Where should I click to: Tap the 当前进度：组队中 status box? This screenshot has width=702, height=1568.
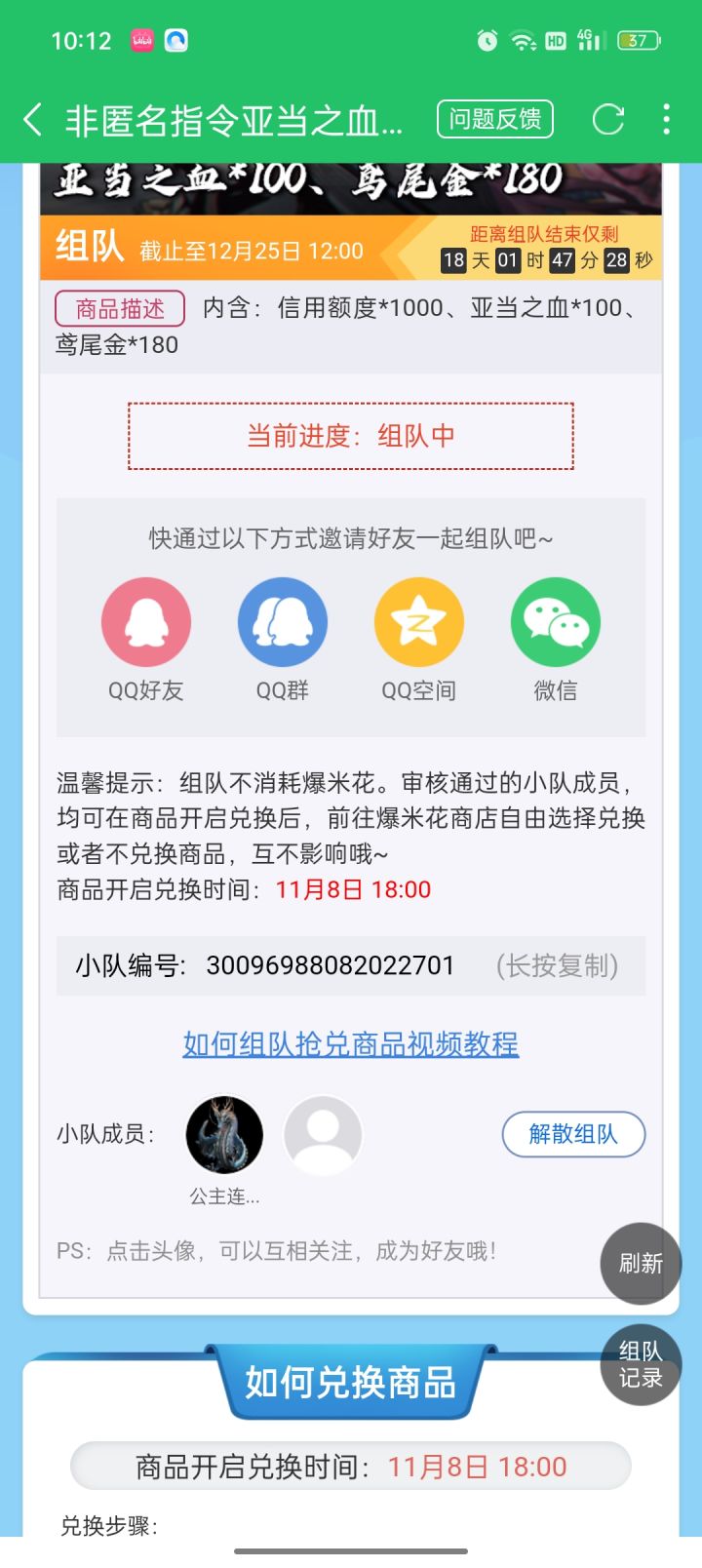pyautogui.click(x=350, y=435)
